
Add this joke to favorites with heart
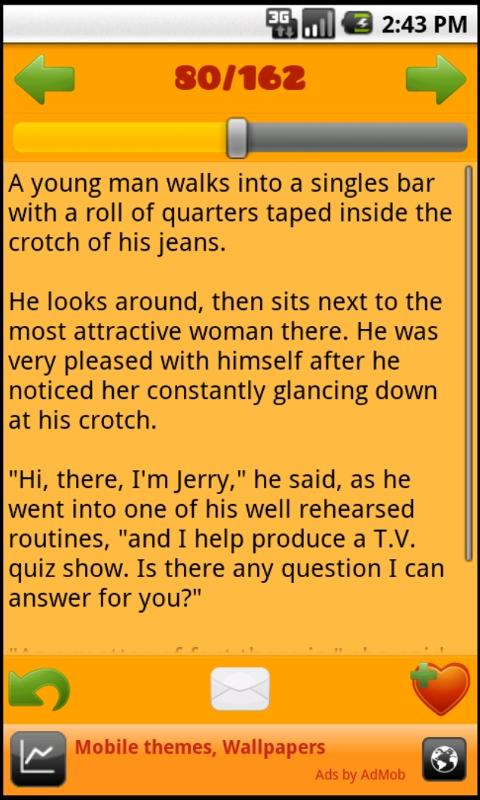coord(440,689)
